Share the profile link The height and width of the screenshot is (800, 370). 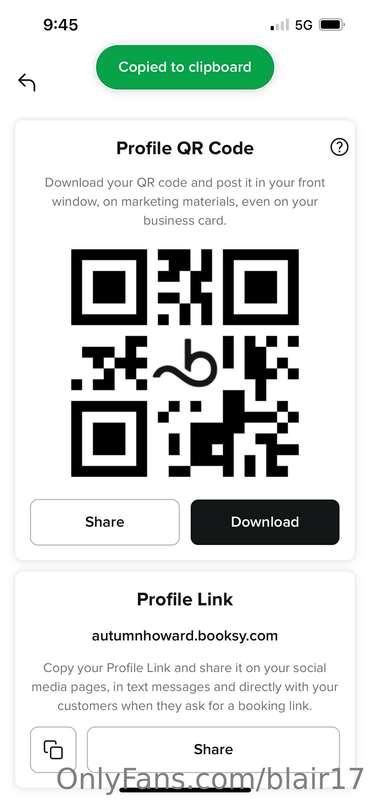(213, 749)
